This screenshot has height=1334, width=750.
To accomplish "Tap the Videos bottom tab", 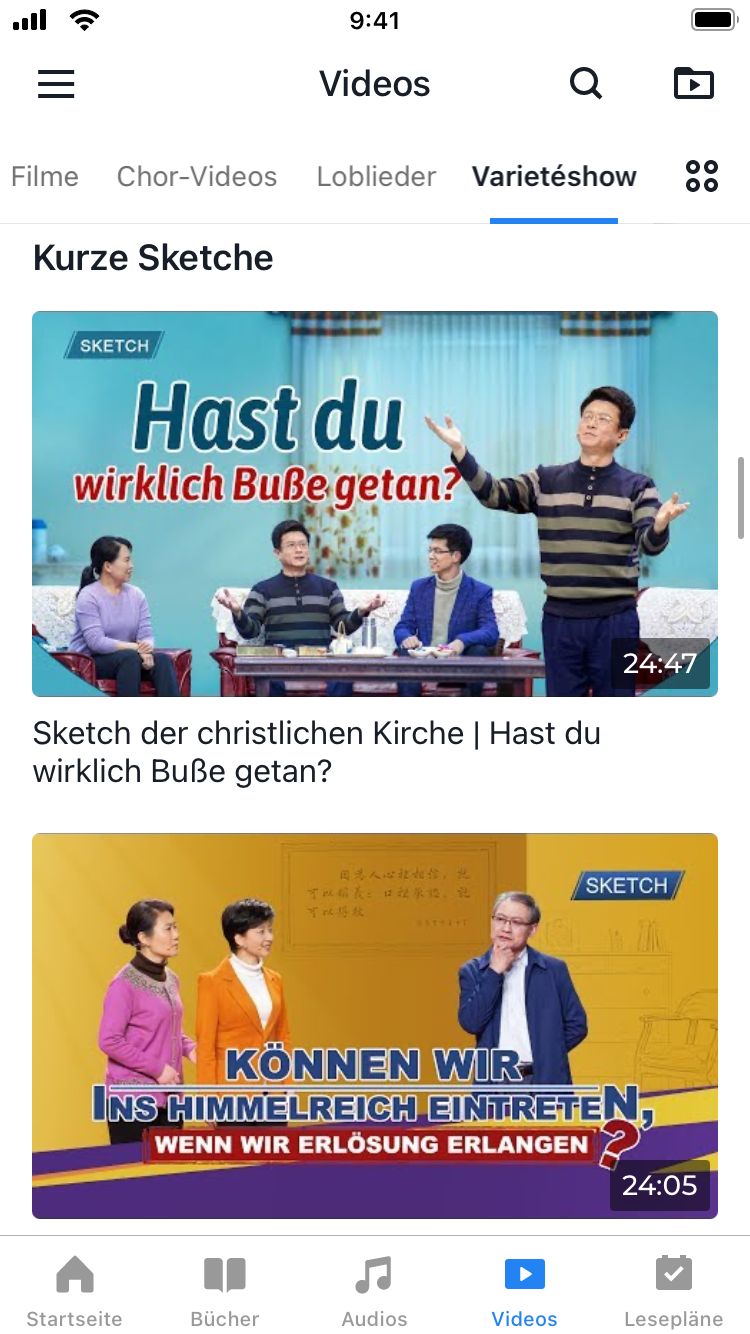I will point(525,1290).
